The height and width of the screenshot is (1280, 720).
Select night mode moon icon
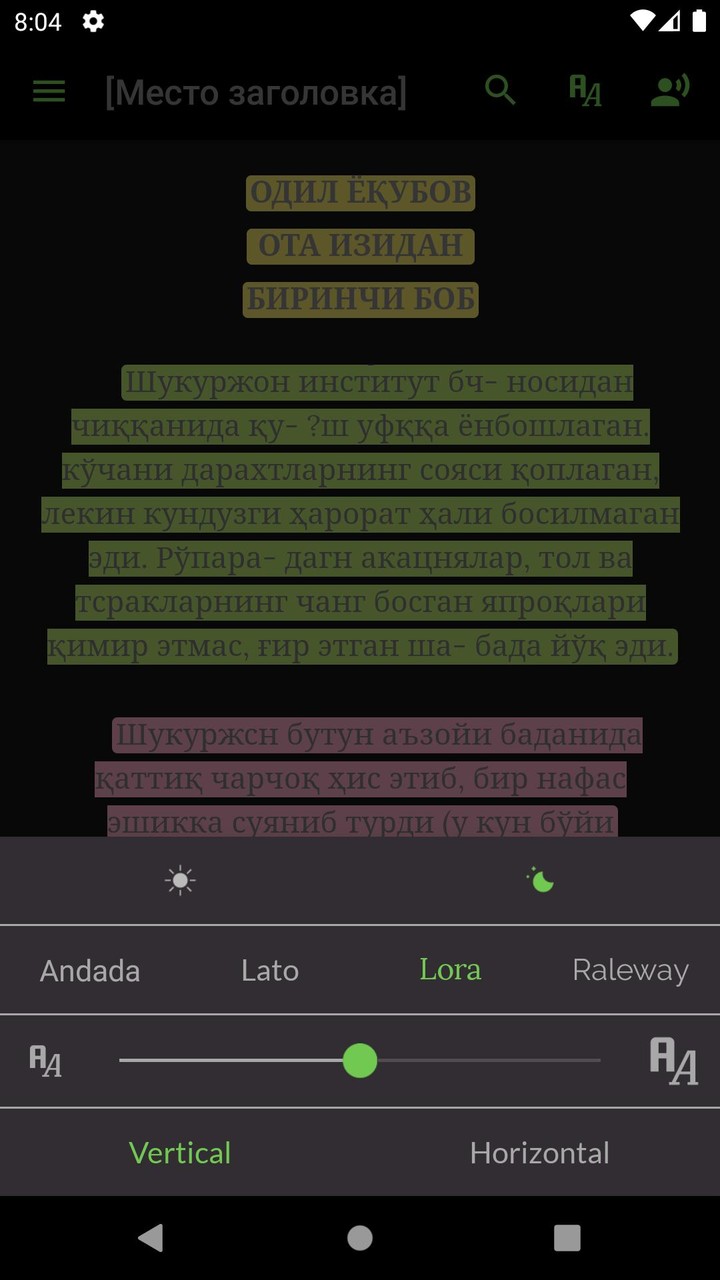click(540, 881)
